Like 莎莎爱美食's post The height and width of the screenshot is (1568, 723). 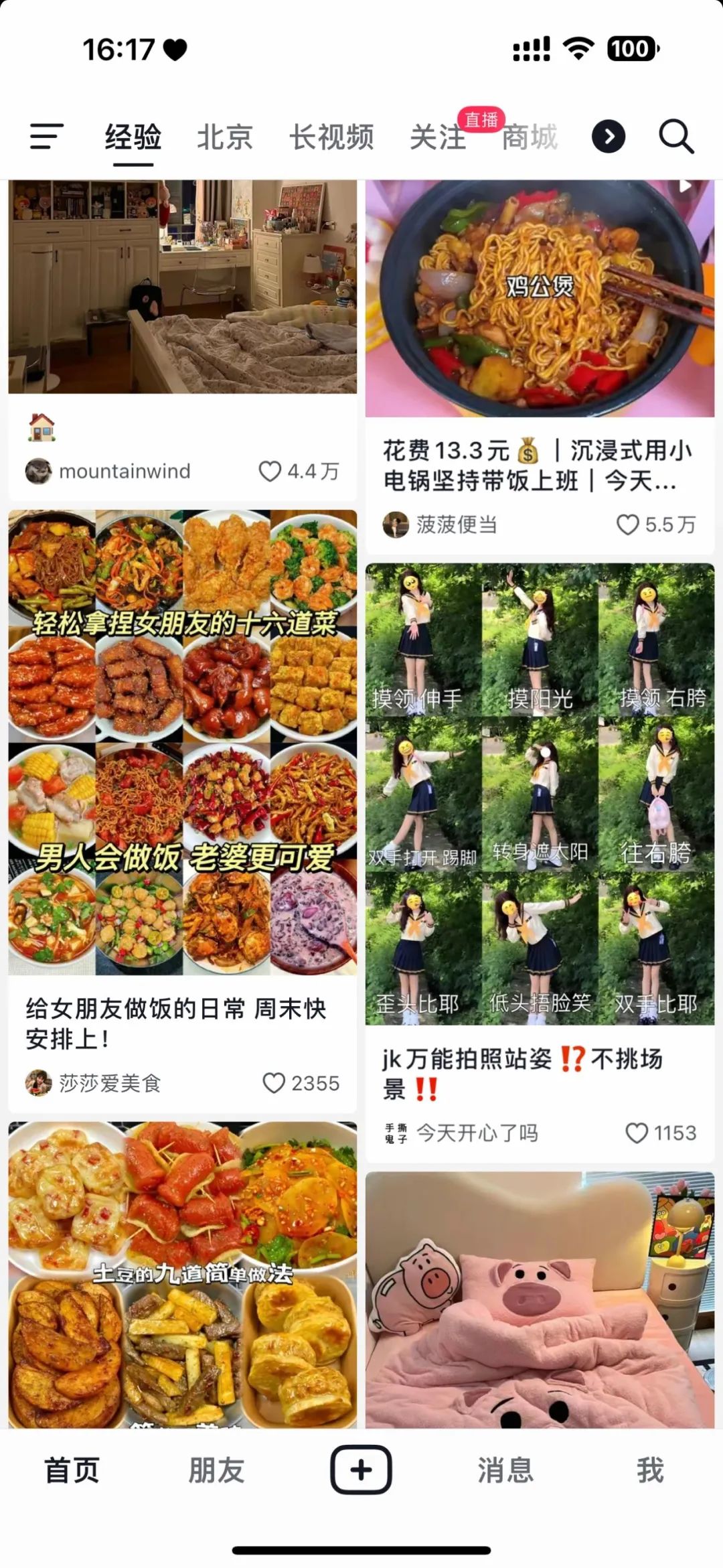(x=274, y=1083)
